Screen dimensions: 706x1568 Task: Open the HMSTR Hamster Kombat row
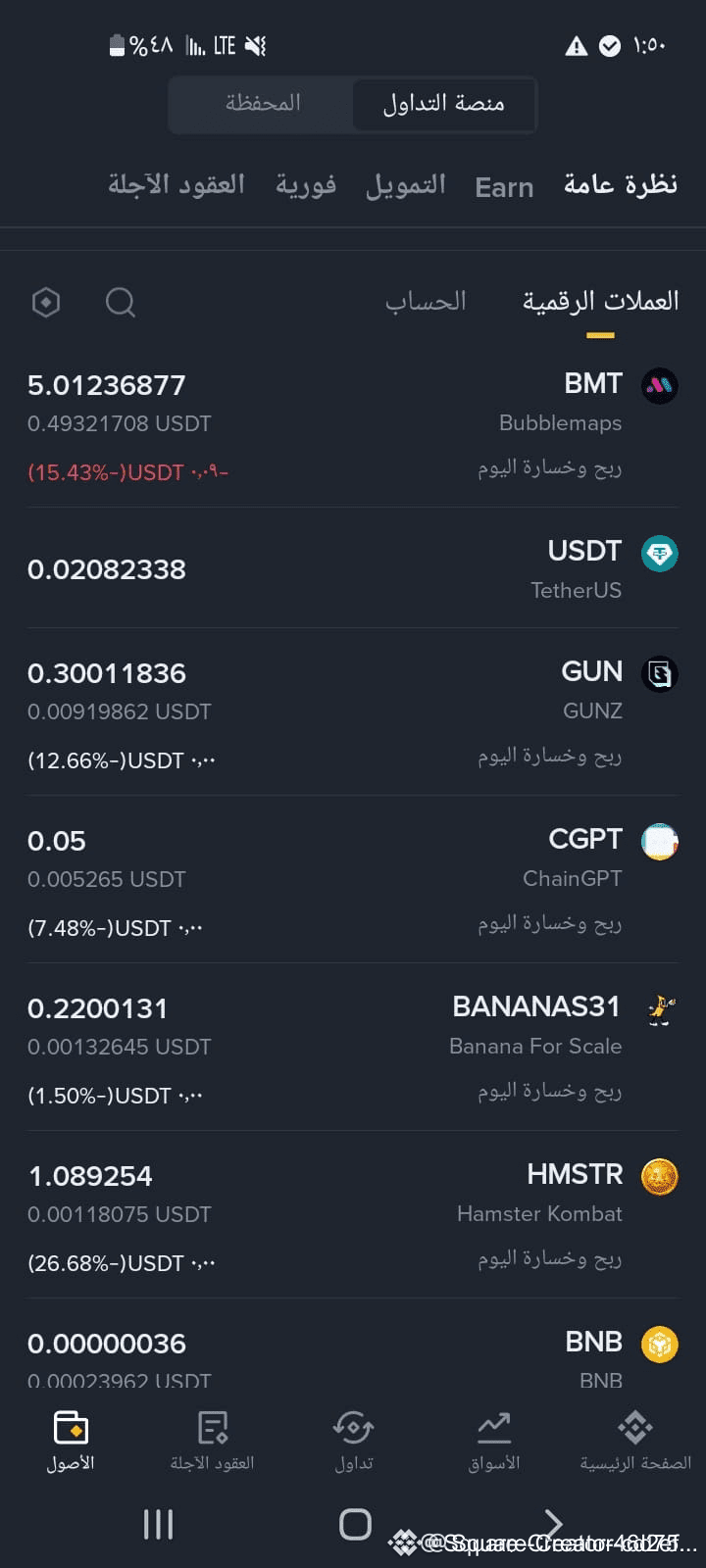point(353,1216)
